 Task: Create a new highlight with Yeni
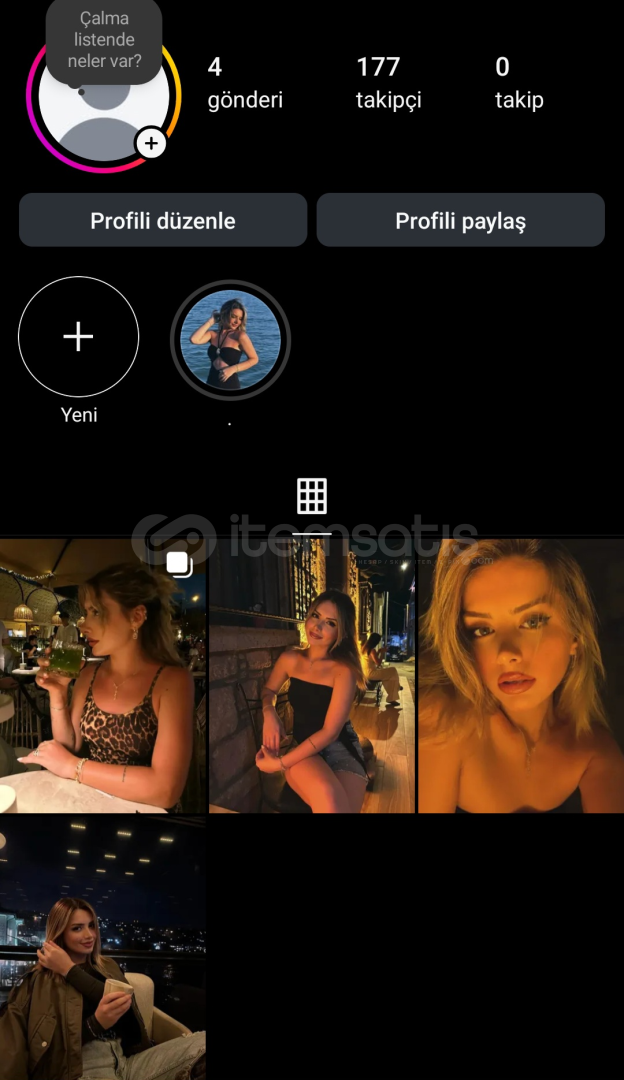pos(78,337)
